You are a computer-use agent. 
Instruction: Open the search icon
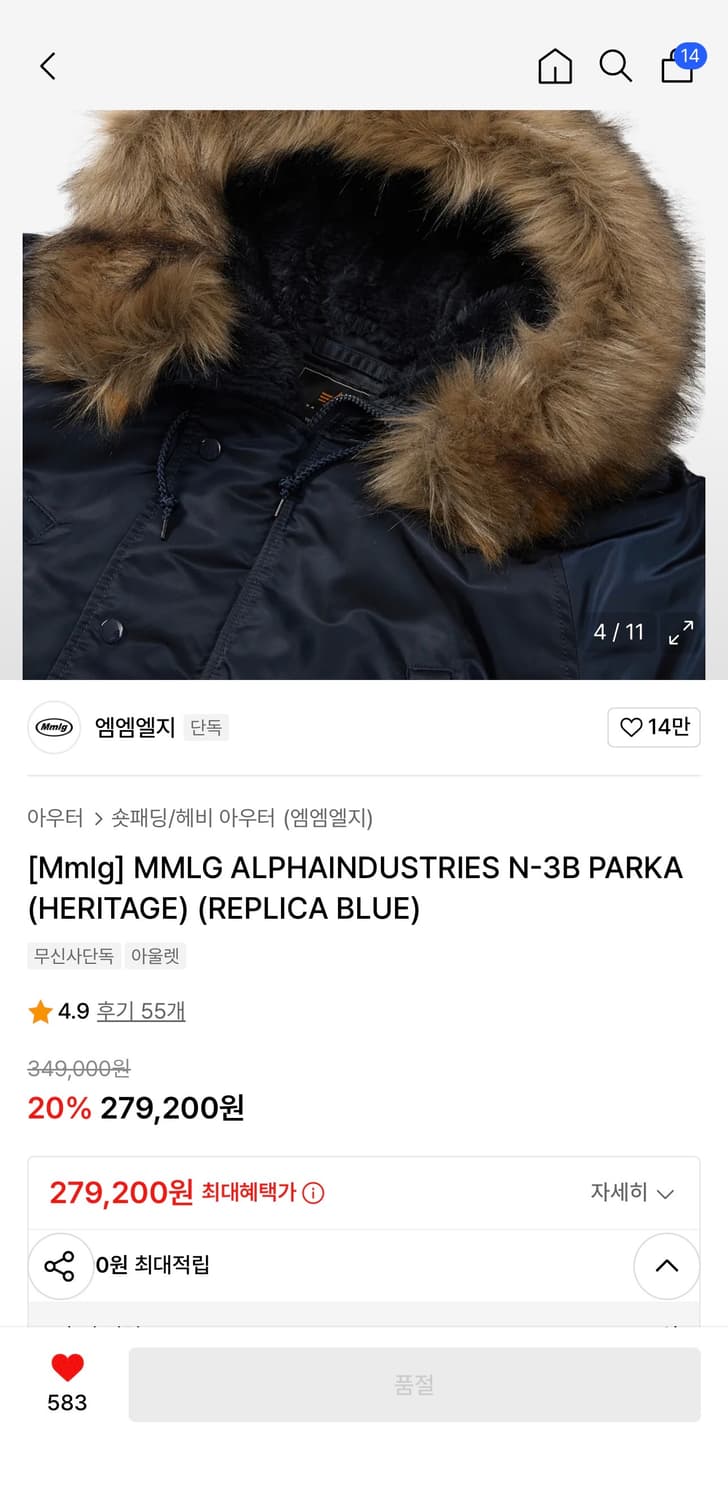(x=616, y=66)
